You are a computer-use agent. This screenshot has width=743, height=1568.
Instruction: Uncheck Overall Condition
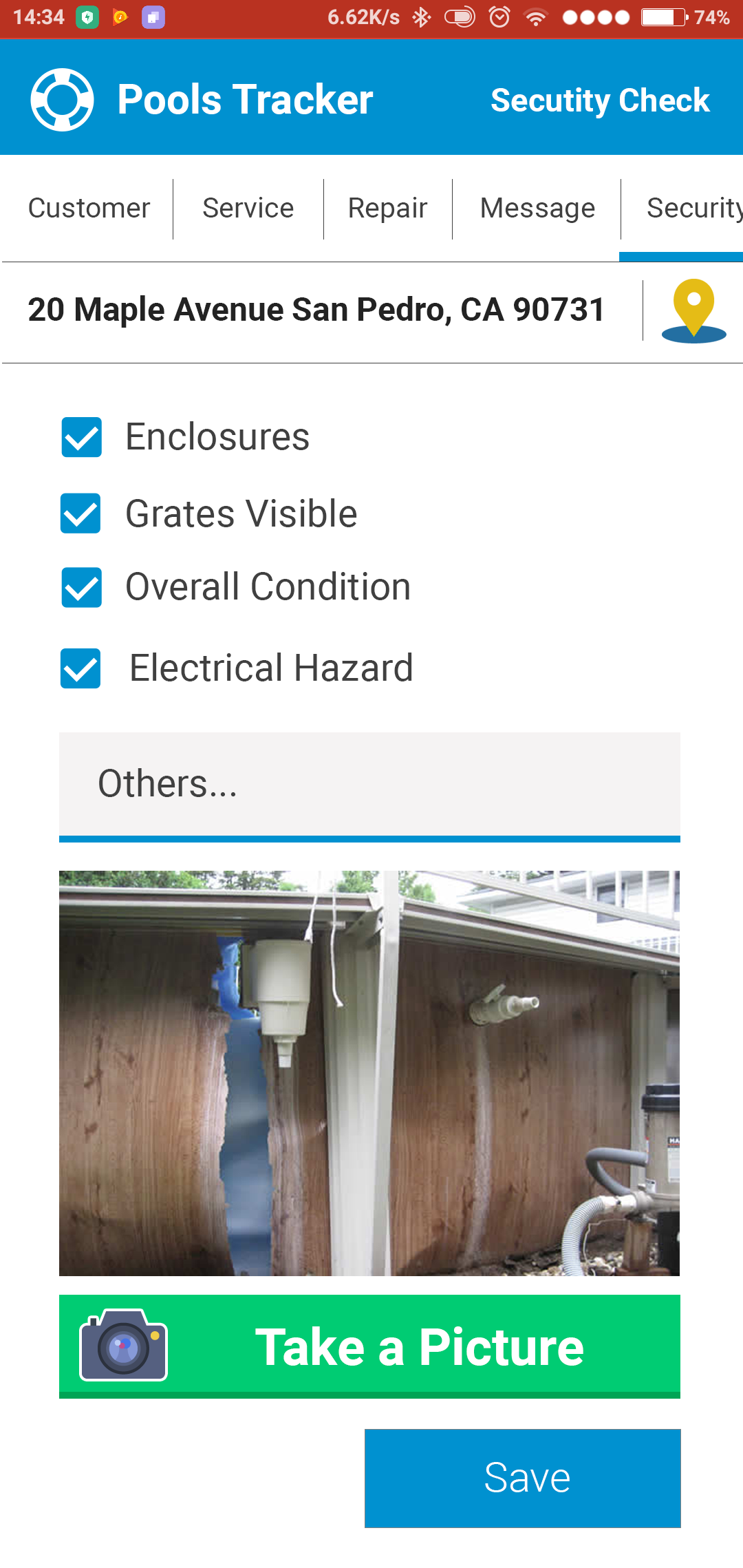(82, 587)
